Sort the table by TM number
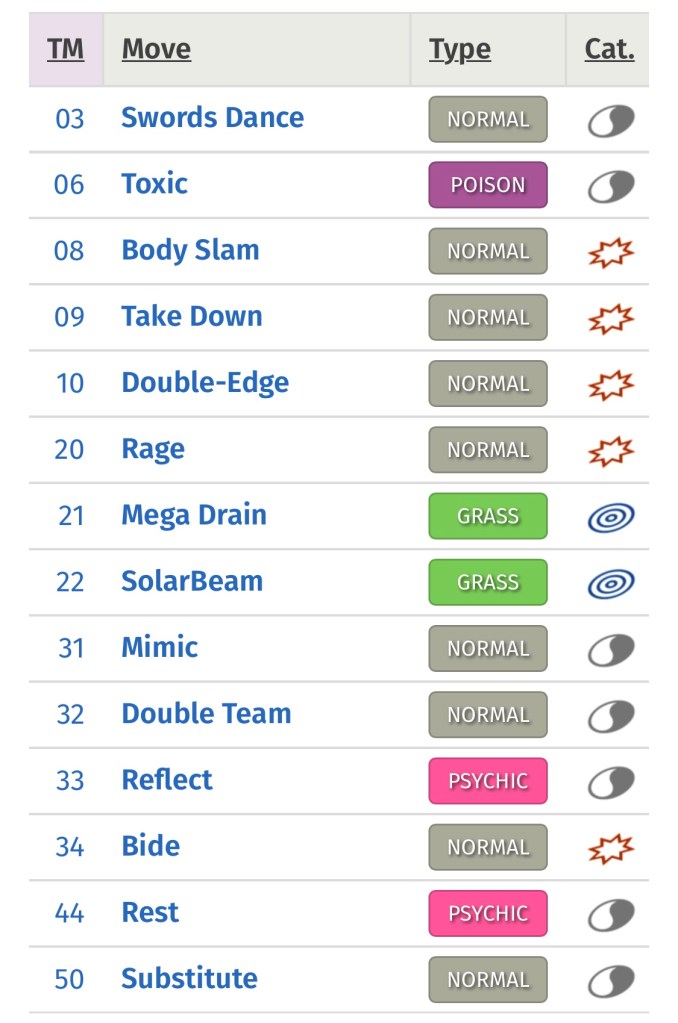The image size is (678, 1023). [x=65, y=49]
